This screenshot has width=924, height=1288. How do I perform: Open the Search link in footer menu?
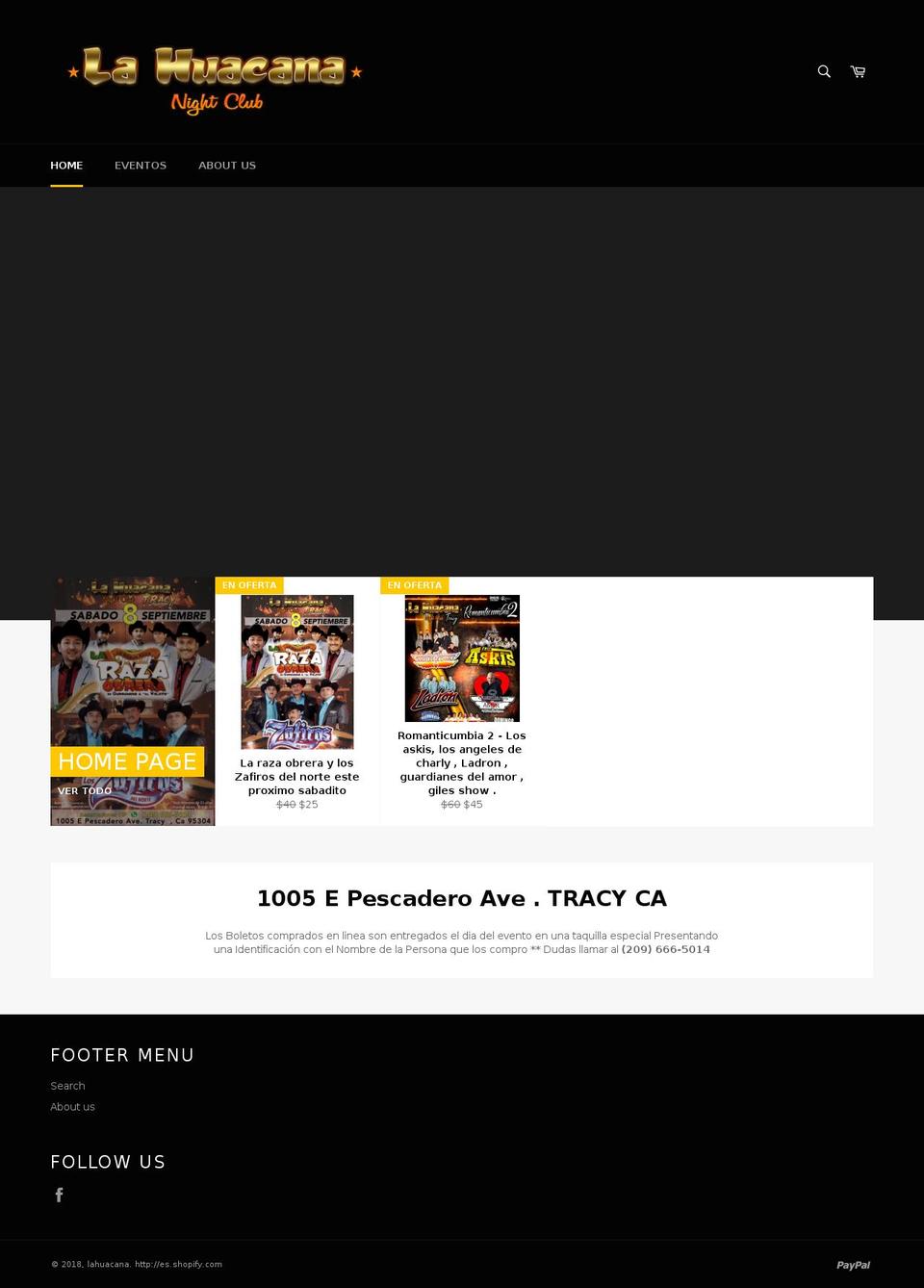(x=67, y=1086)
